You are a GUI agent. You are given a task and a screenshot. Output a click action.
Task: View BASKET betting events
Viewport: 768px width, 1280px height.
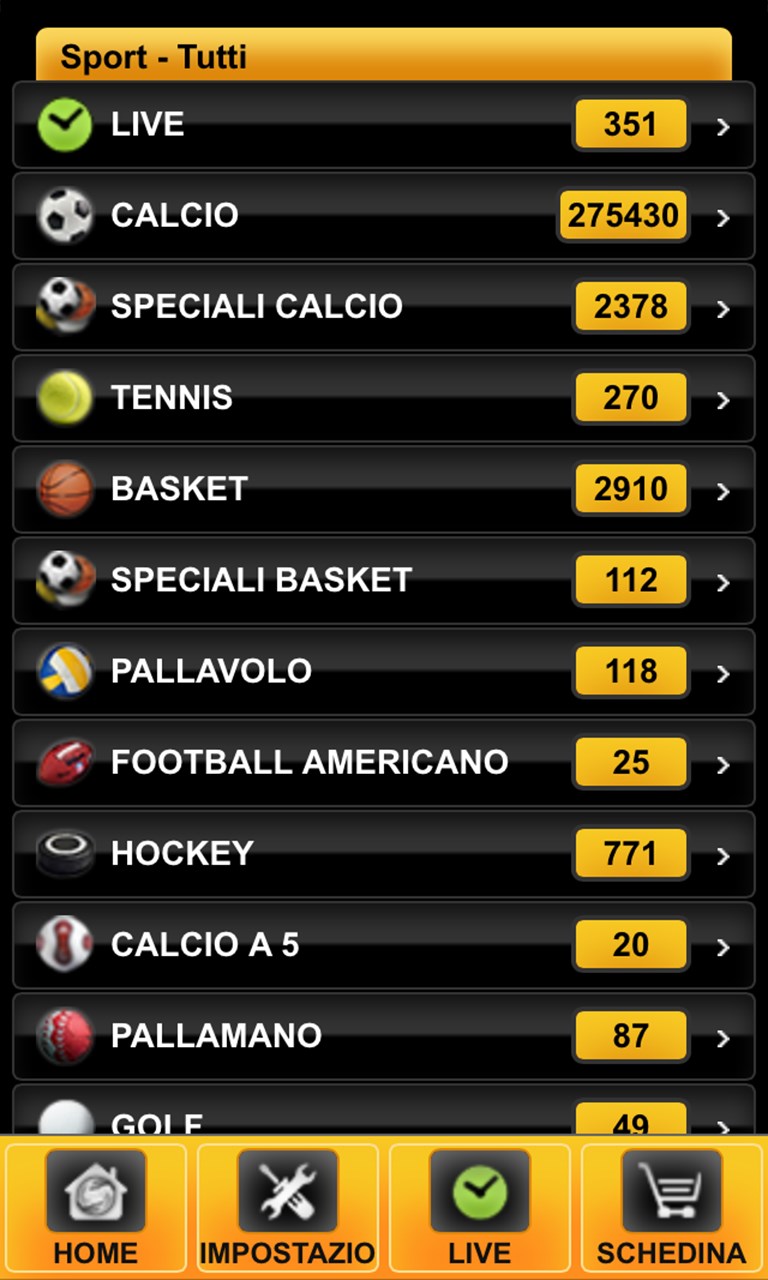(x=383, y=489)
